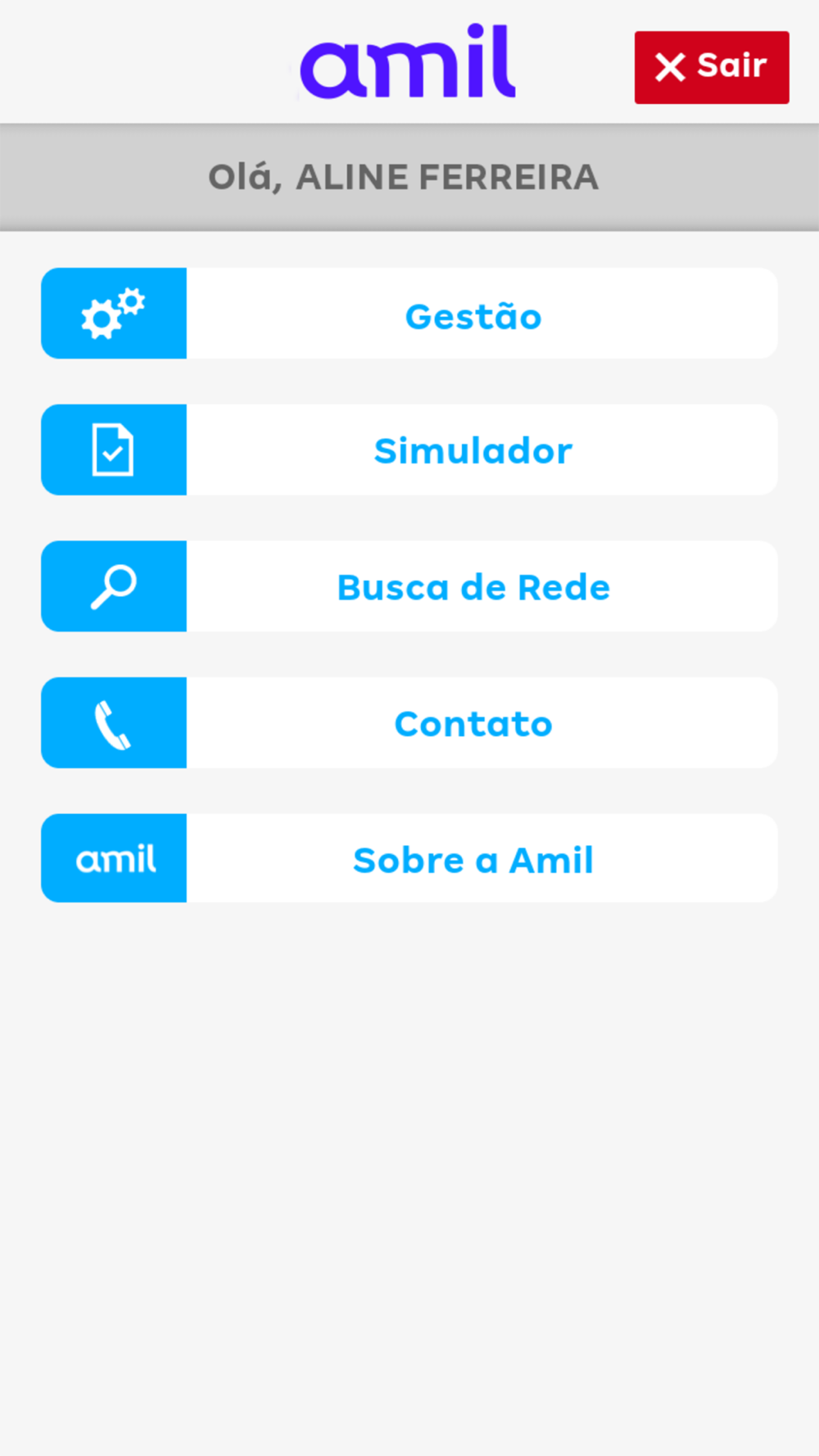Open the Simulador option
This screenshot has width=819, height=1456.
409,450
